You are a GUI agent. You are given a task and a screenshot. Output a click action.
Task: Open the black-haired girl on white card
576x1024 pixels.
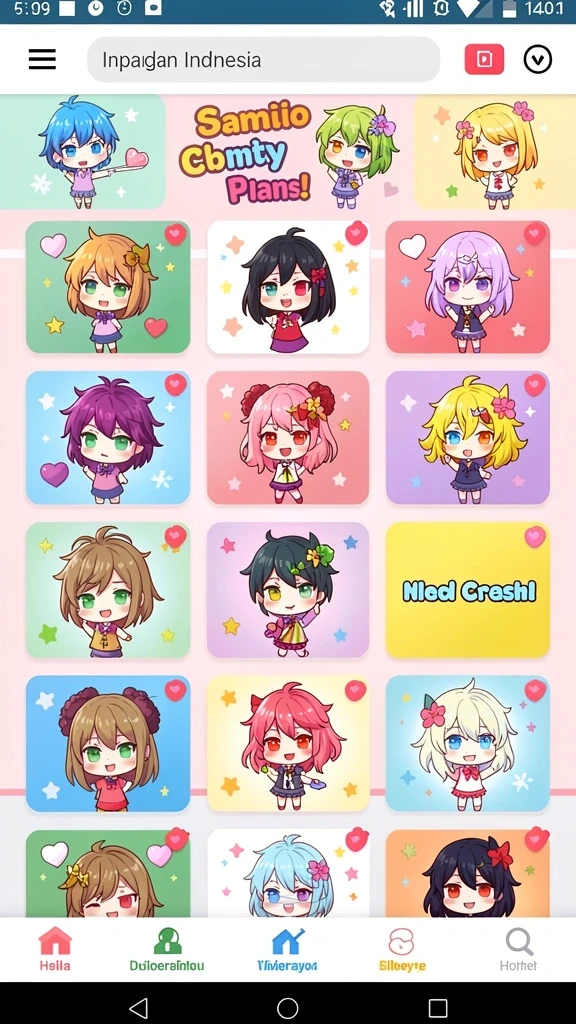288,287
